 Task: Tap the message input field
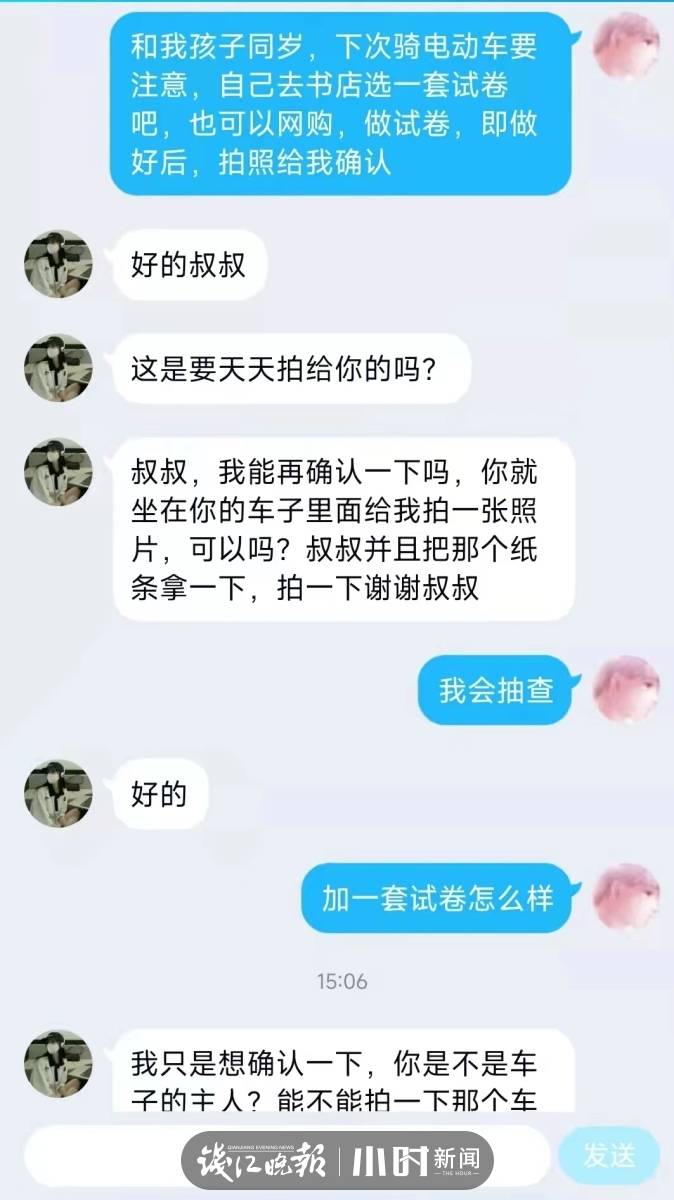(100, 1156)
